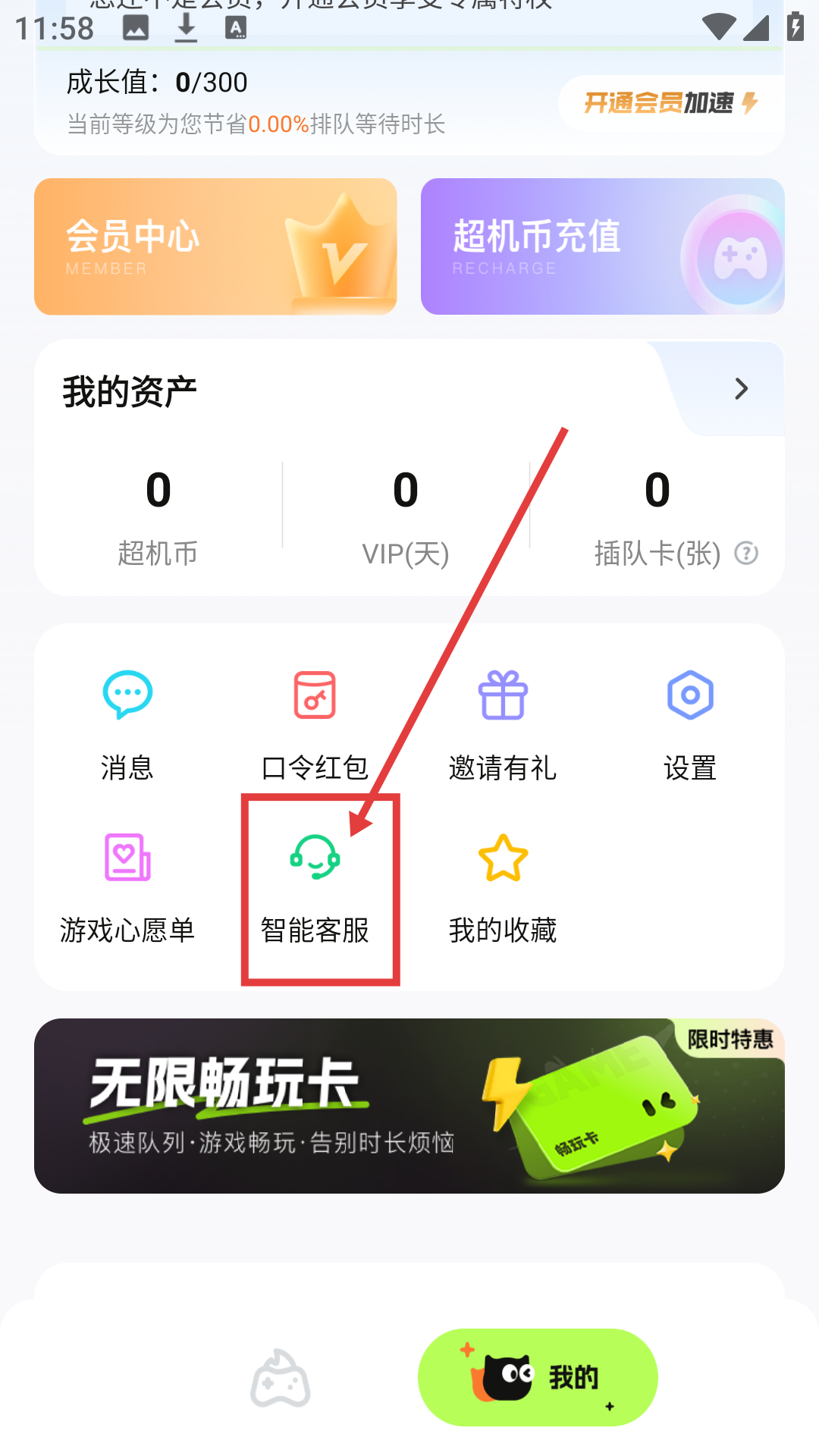Open the 会员中心 member card
819x1456 pixels.
215,246
